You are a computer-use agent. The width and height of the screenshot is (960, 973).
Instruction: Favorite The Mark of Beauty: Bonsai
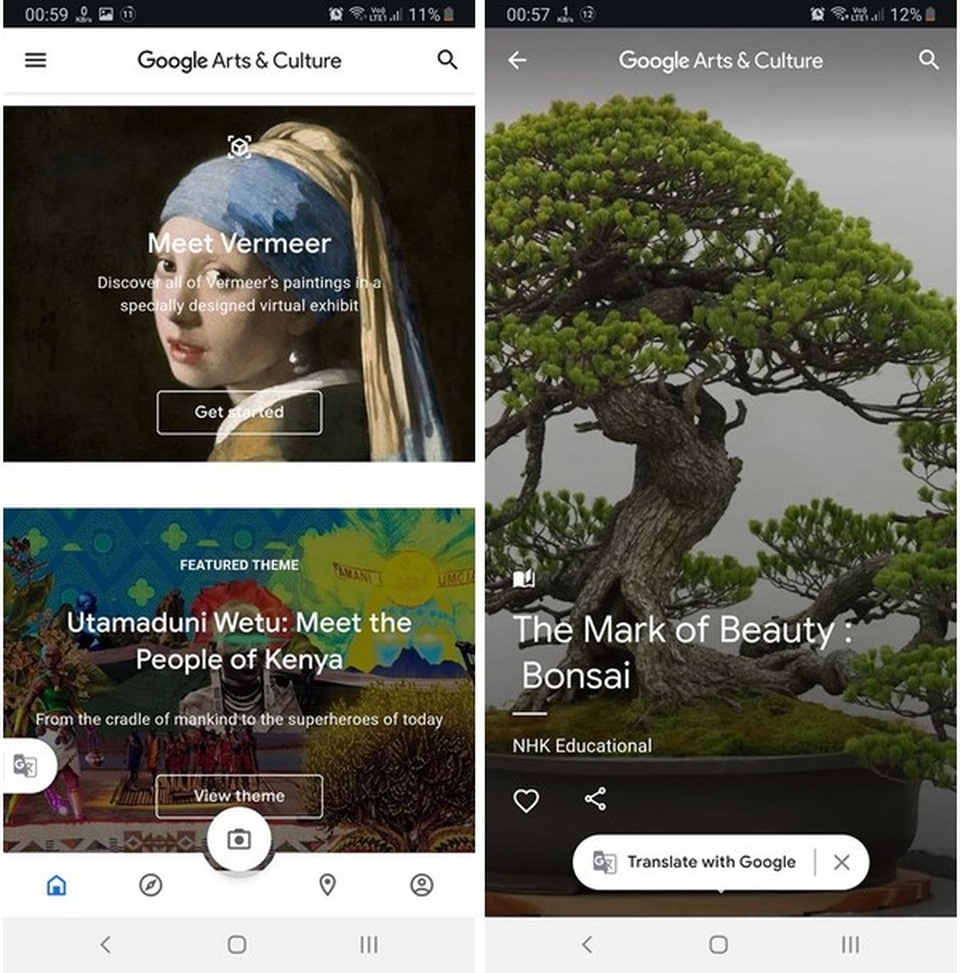(x=526, y=799)
